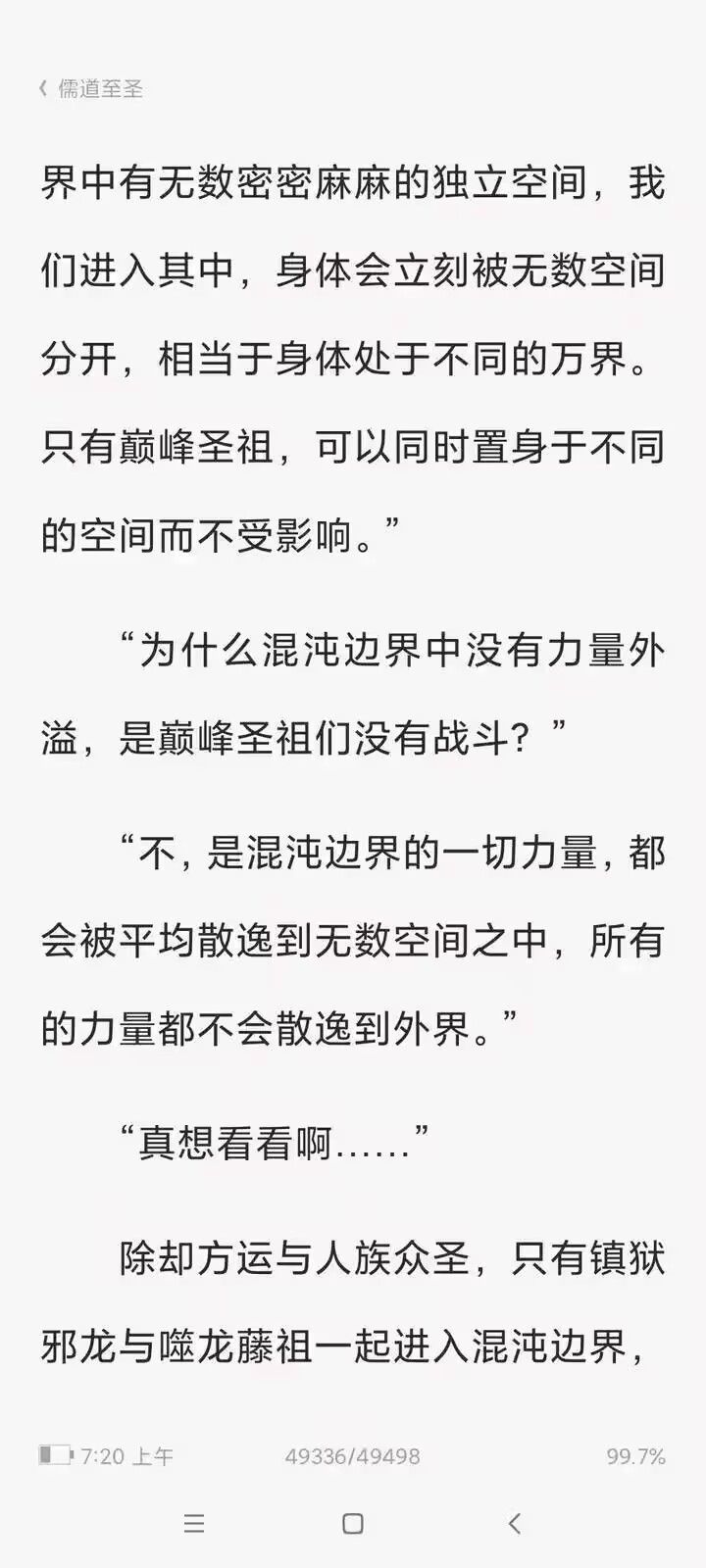Open the system recent apps menu button
Screen dimensions: 706x1568
(194, 1523)
